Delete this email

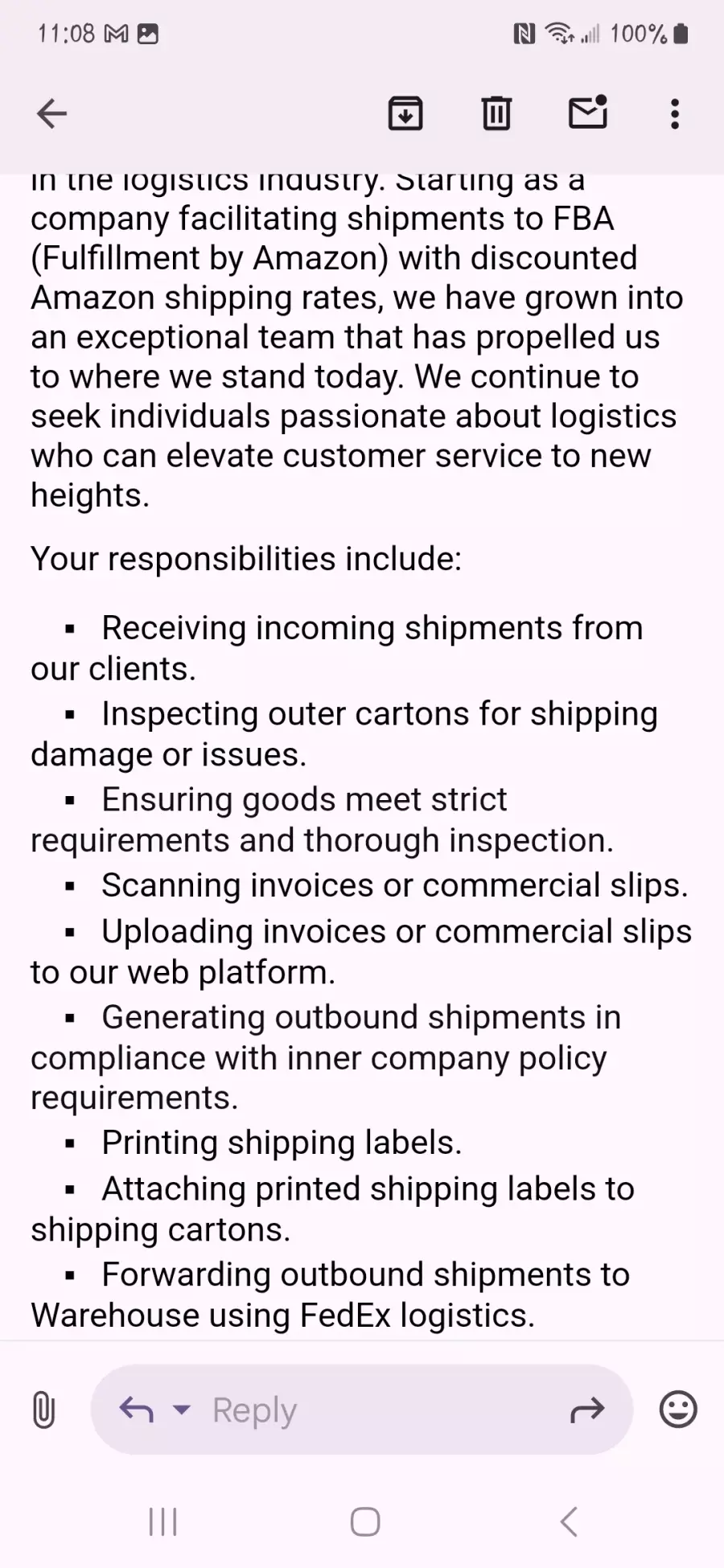coord(496,113)
